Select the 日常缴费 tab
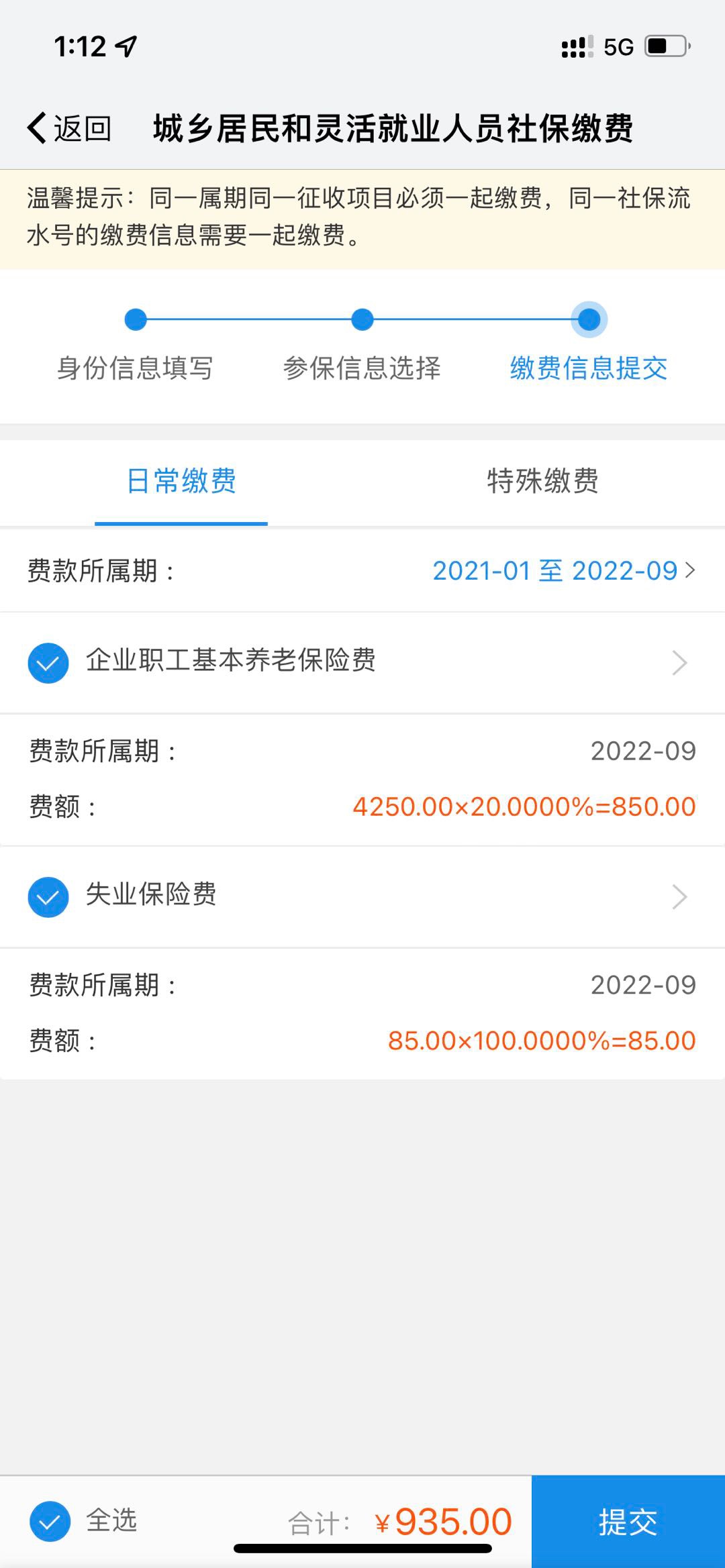This screenshot has height=1568, width=725. [181, 481]
